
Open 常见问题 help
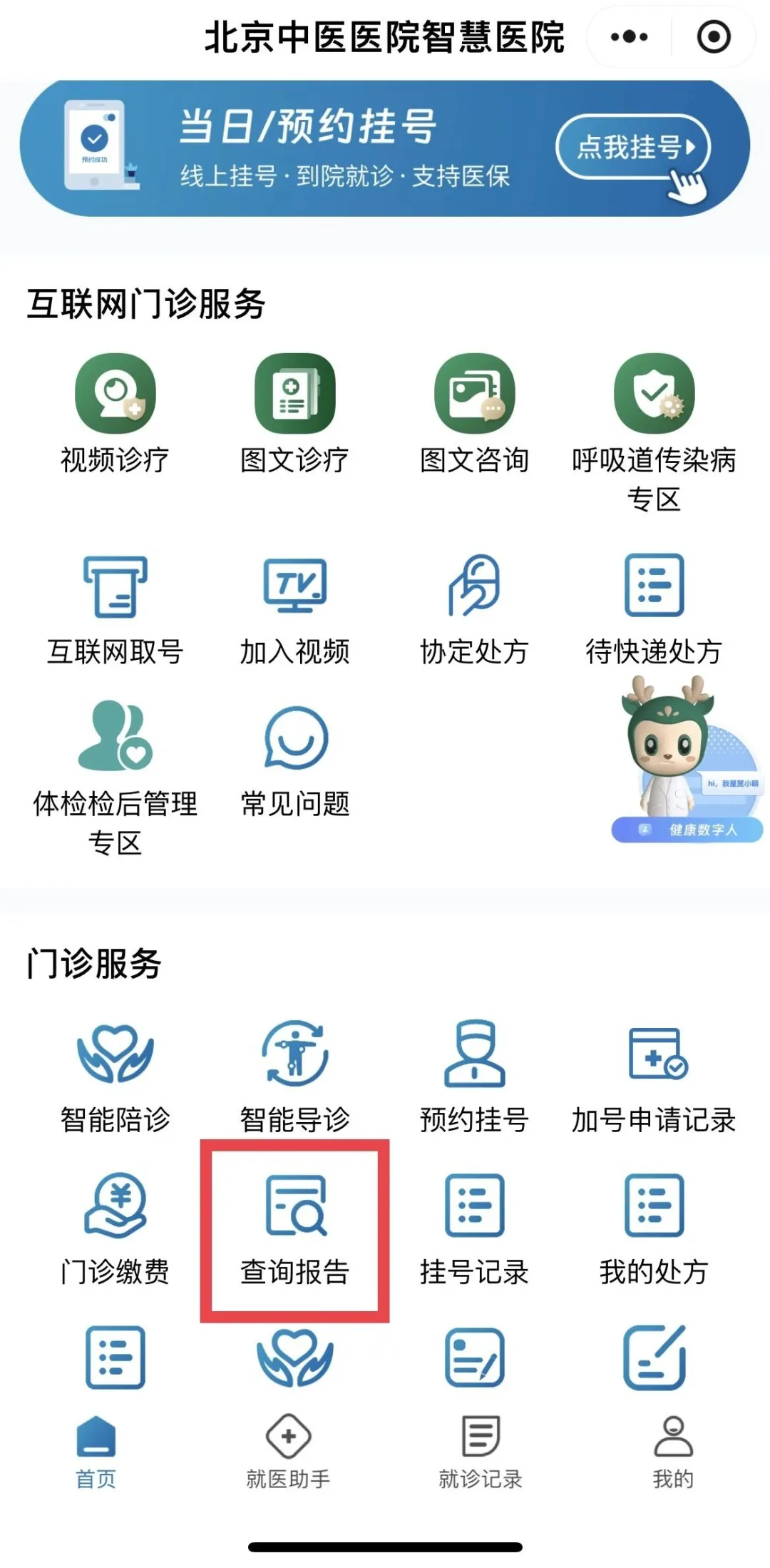tap(294, 760)
